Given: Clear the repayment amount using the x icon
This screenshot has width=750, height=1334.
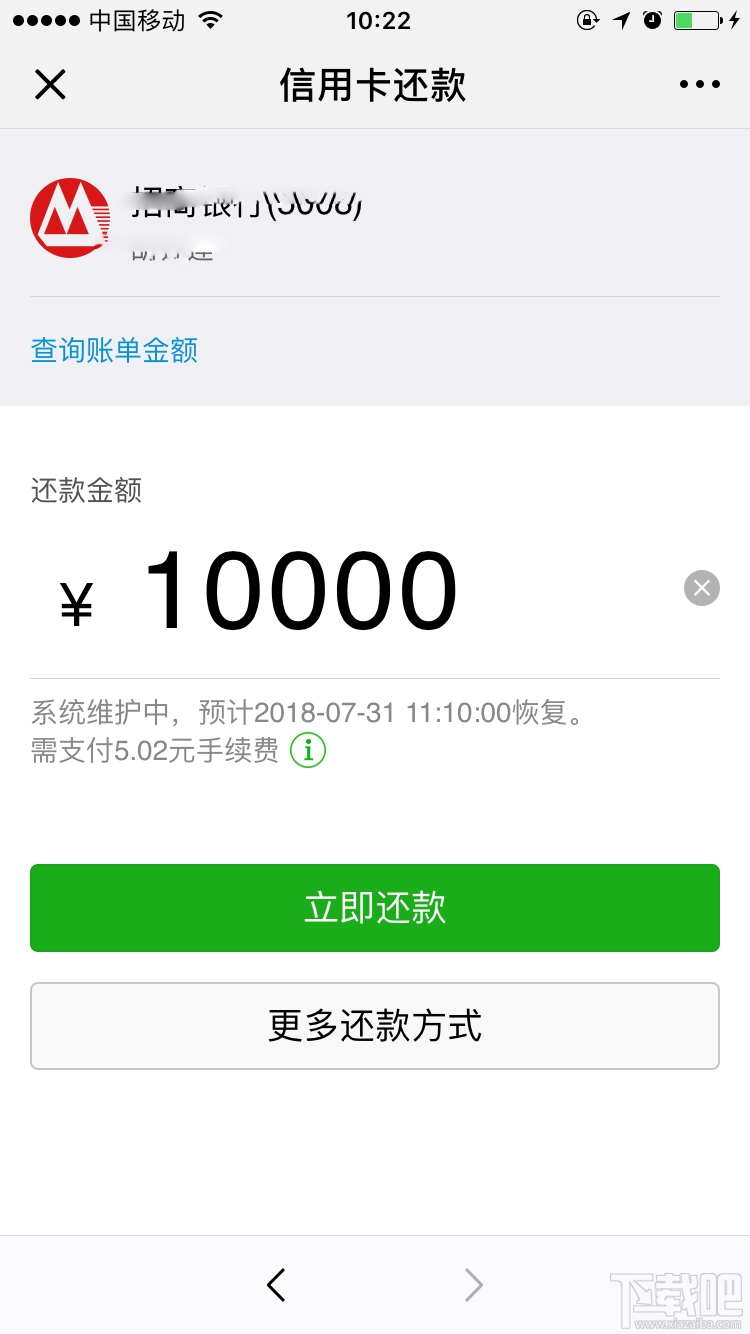Looking at the screenshot, I should [x=701, y=588].
